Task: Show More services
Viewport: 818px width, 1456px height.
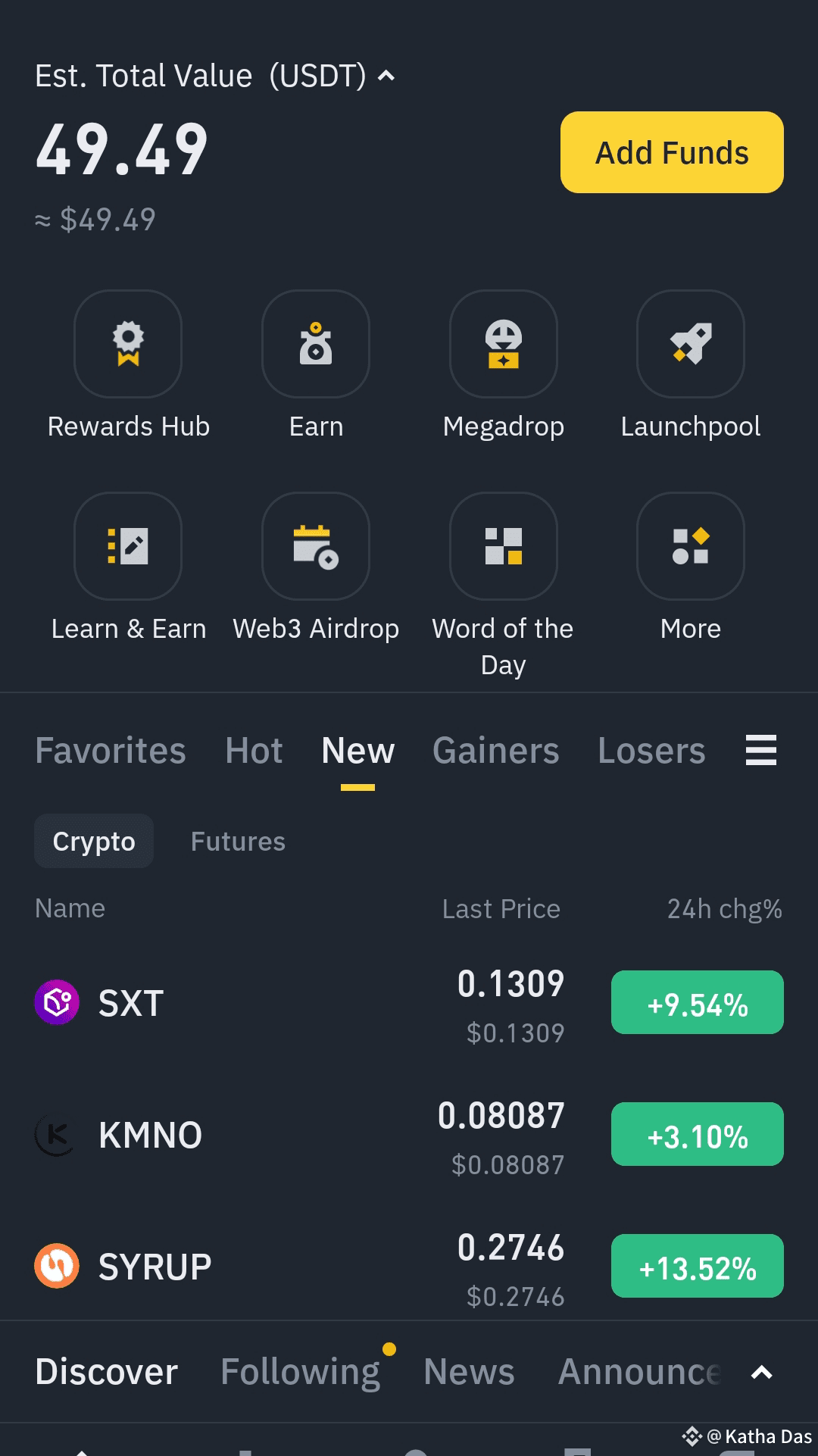Action: pyautogui.click(x=690, y=547)
